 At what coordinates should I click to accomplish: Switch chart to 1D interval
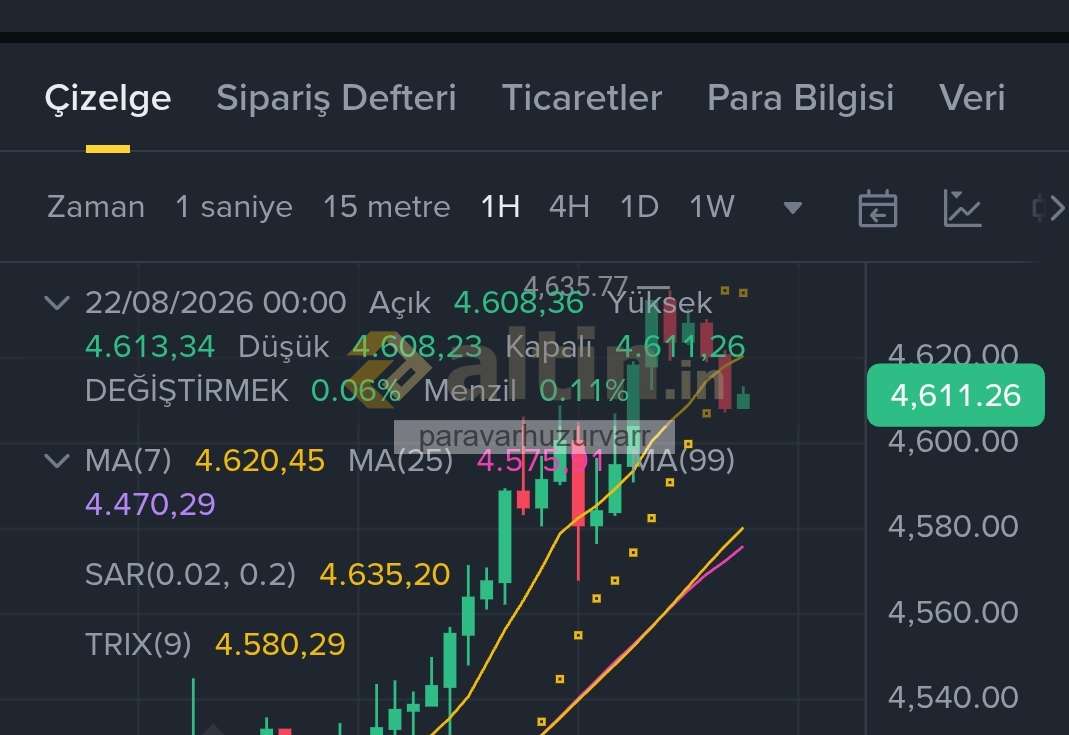coord(639,207)
